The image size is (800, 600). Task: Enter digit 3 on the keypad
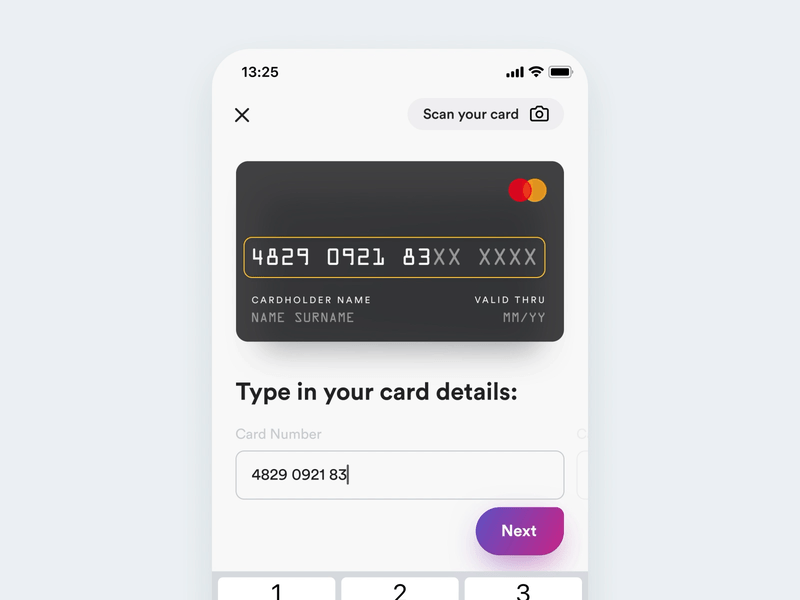523,589
